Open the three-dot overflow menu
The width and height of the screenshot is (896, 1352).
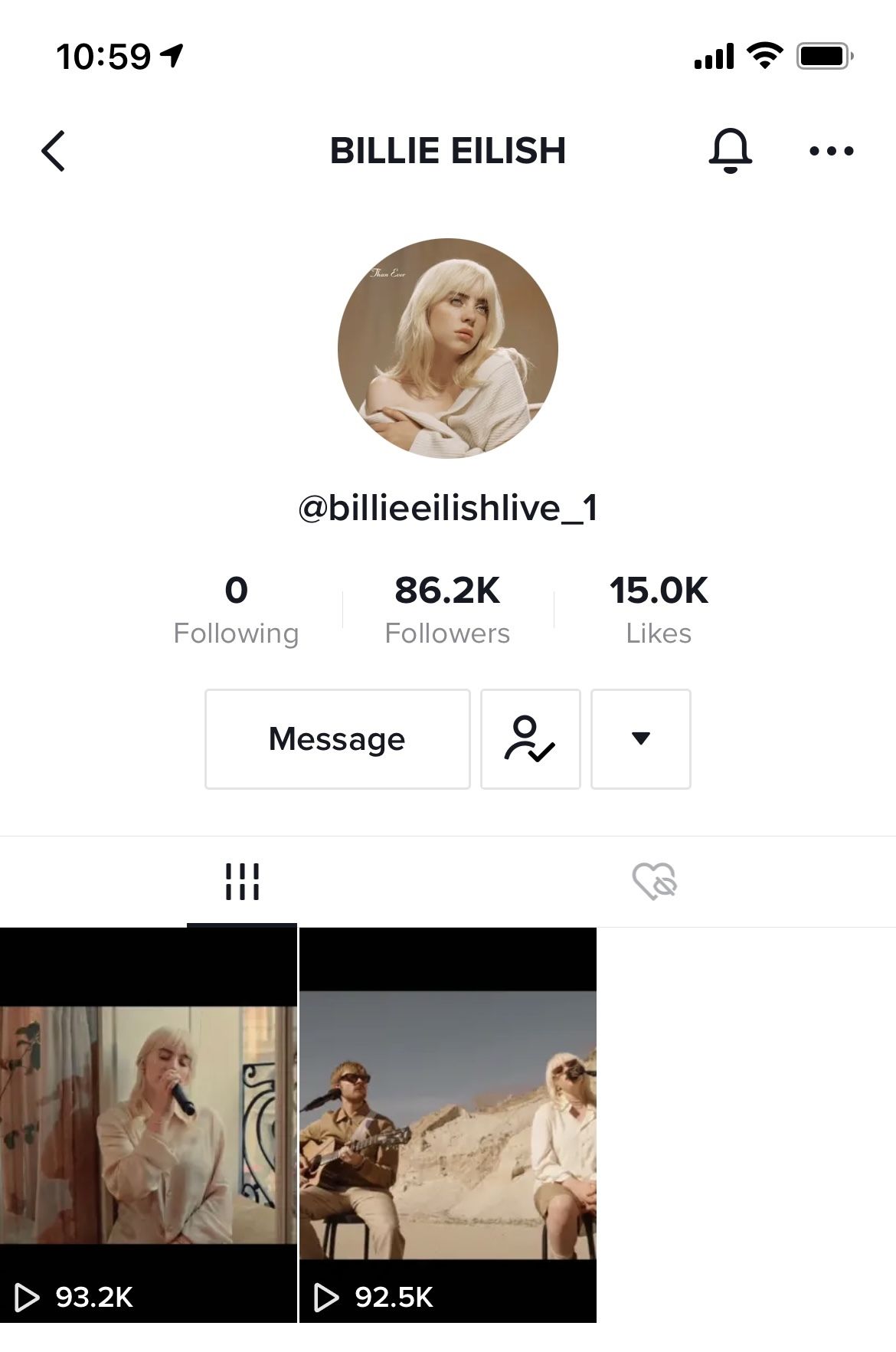pos(831,151)
